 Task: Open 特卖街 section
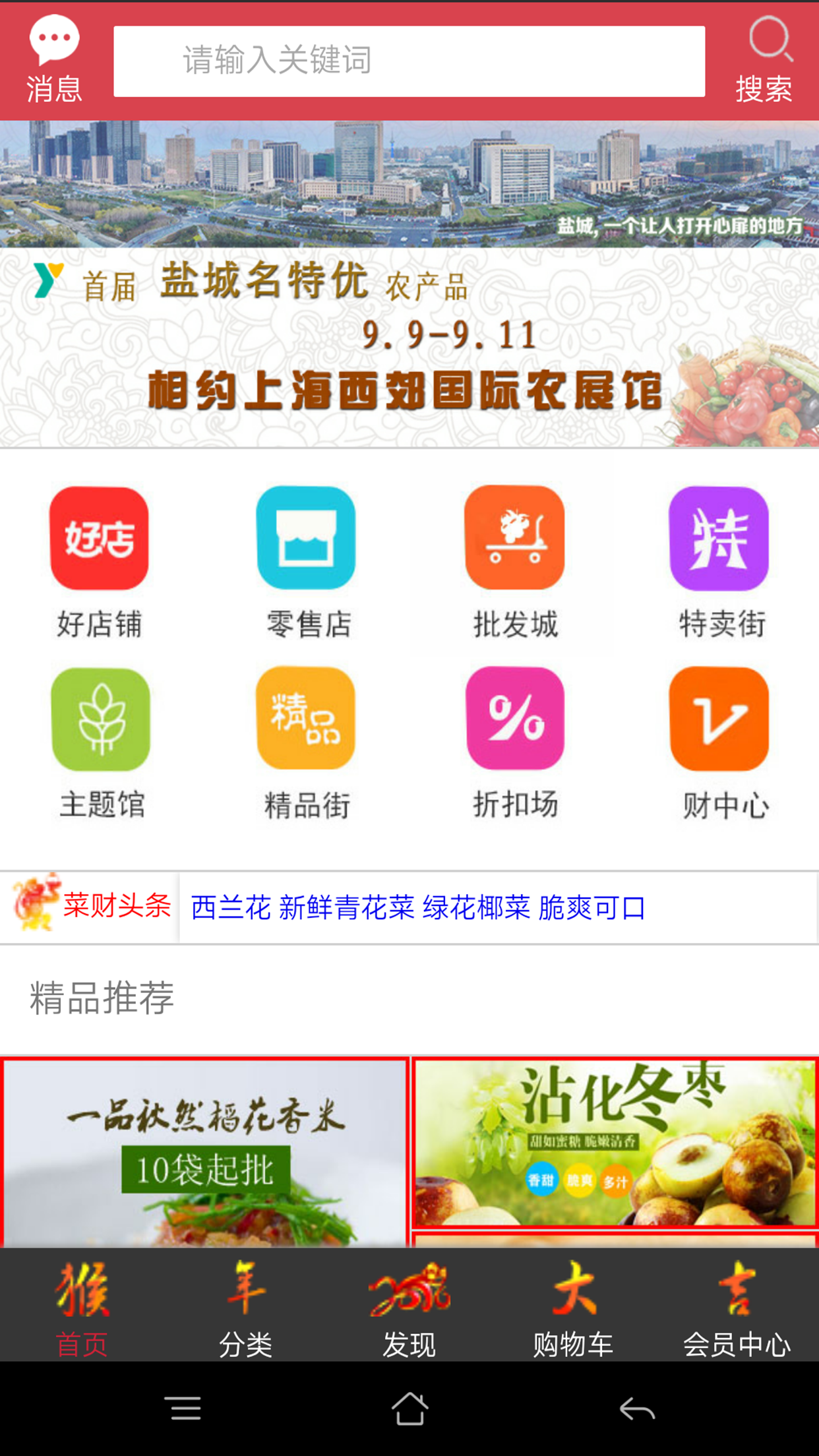pos(720,562)
